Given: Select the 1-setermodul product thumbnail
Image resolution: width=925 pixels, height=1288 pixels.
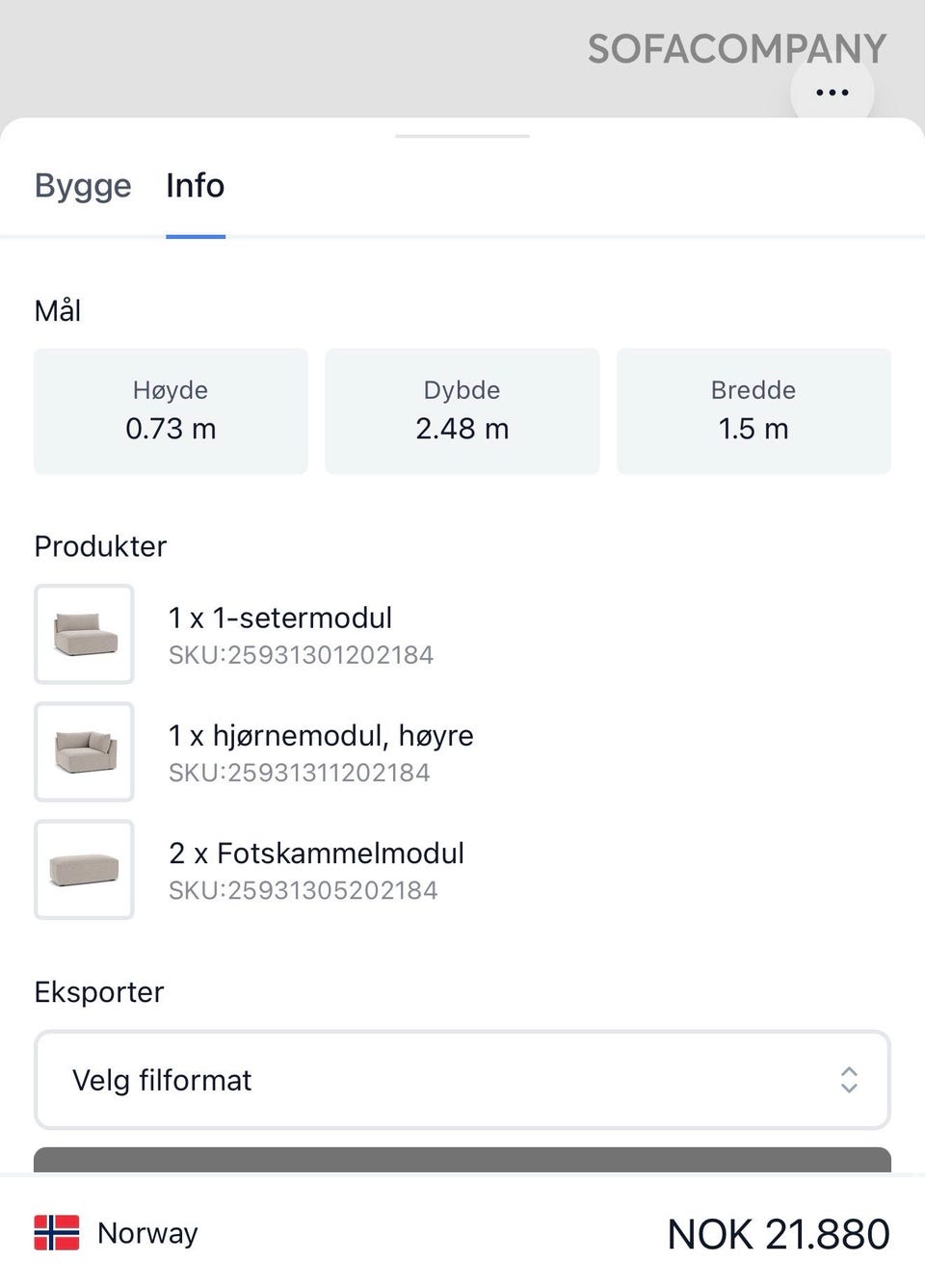Looking at the screenshot, I should [x=84, y=635].
